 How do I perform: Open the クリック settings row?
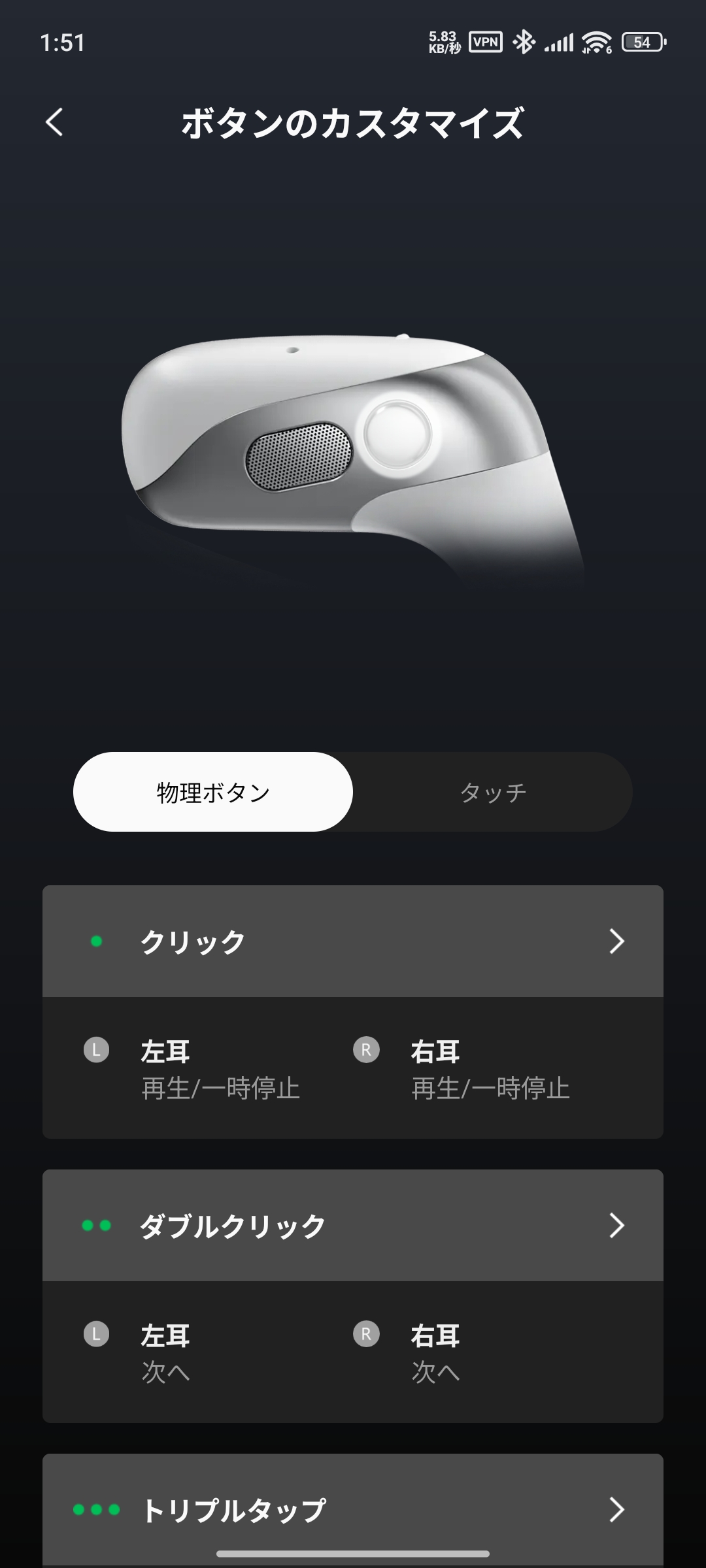pos(353,941)
